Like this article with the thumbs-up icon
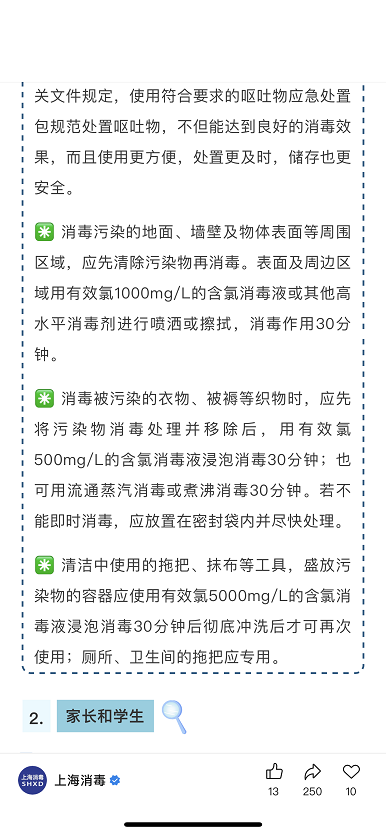 tap(274, 771)
